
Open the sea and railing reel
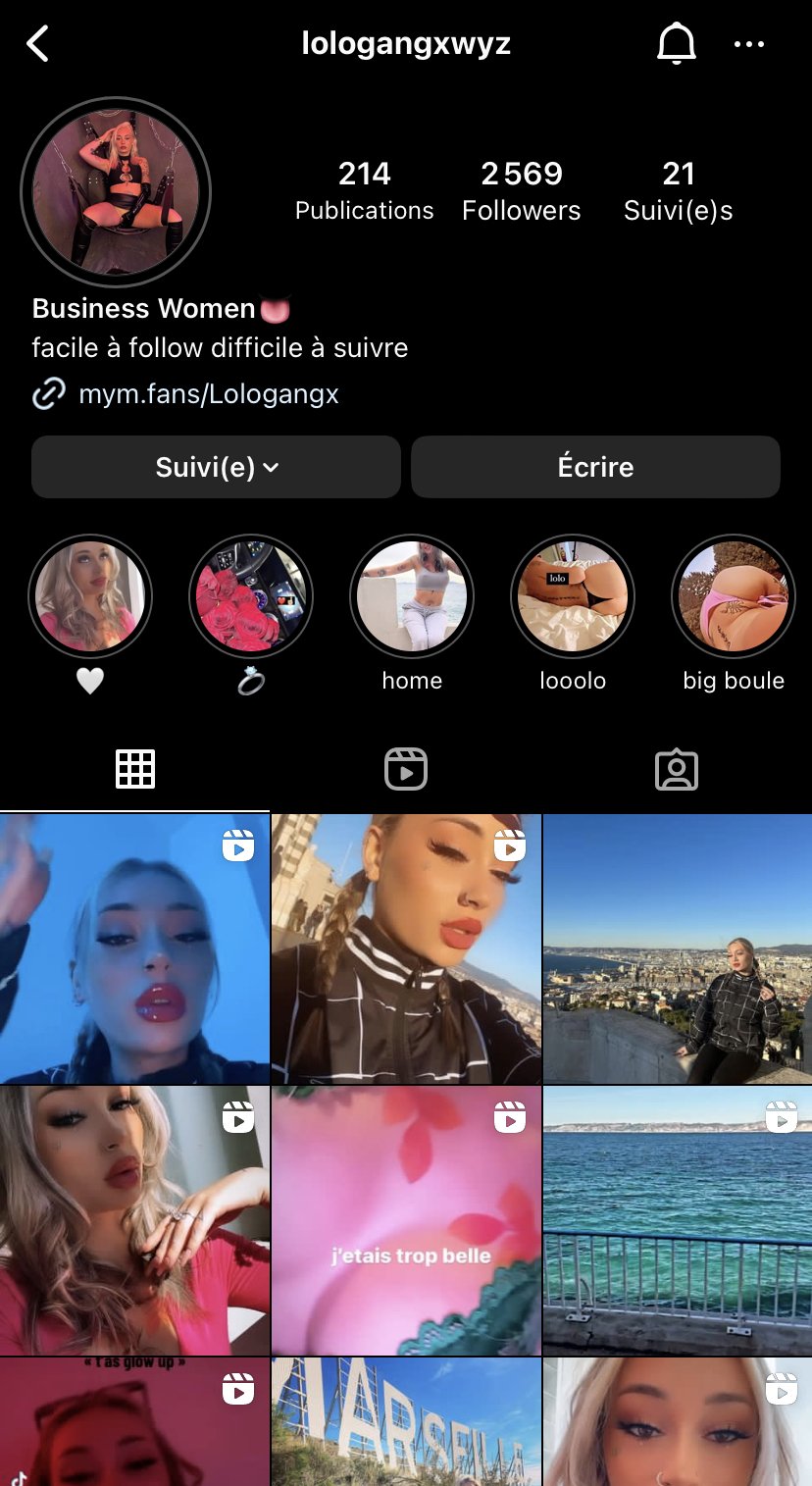pyautogui.click(x=677, y=1220)
